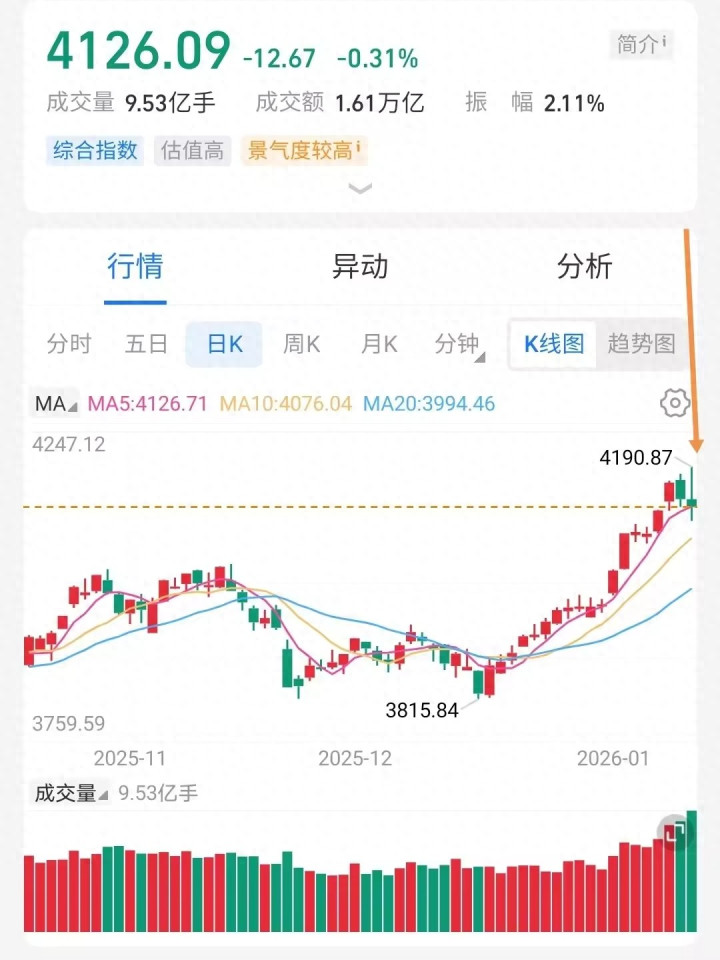Switch to the 趋势图 trend view
Screen dimensions: 720x960
click(641, 344)
